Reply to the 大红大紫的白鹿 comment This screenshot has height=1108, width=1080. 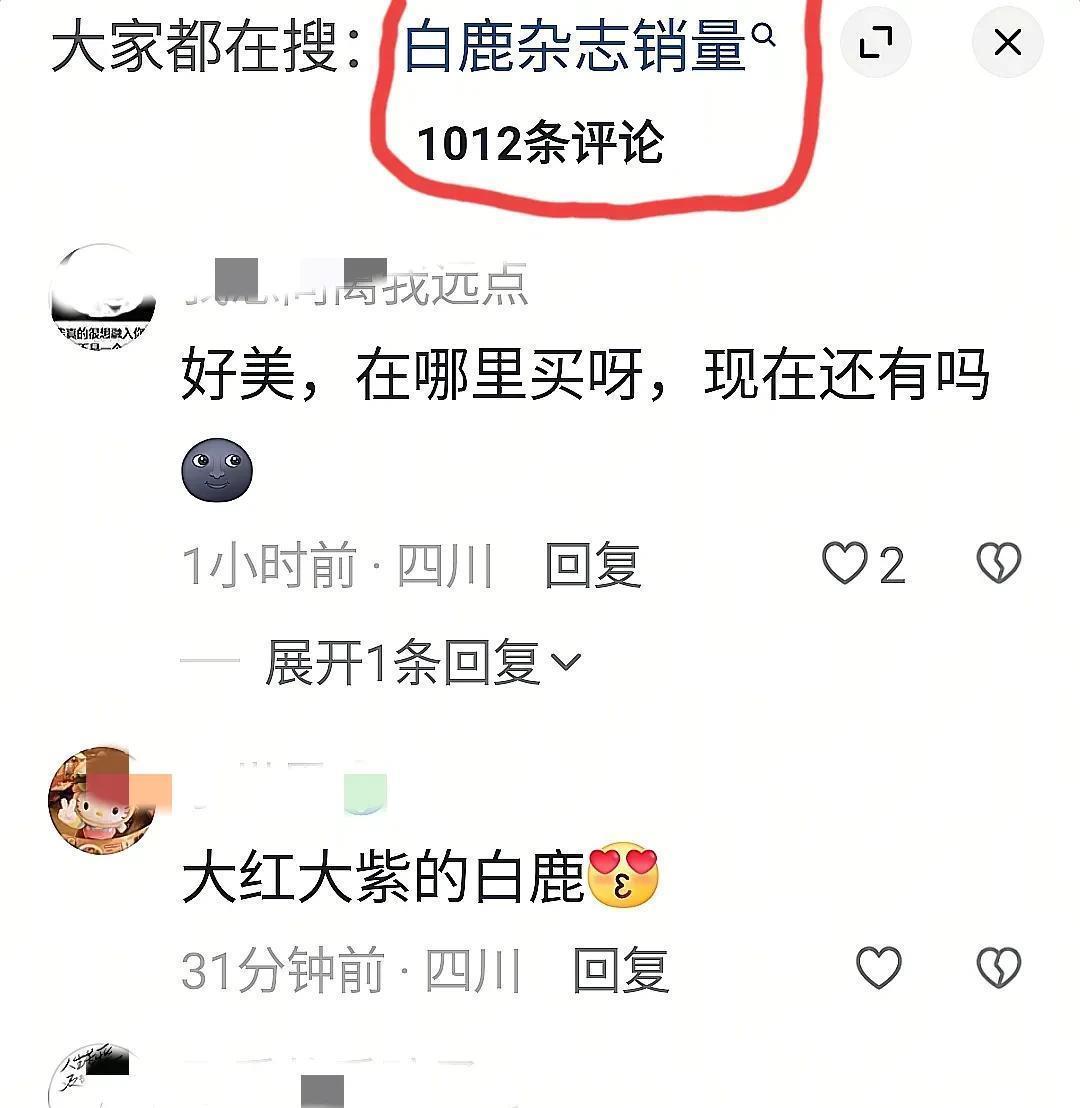point(620,970)
